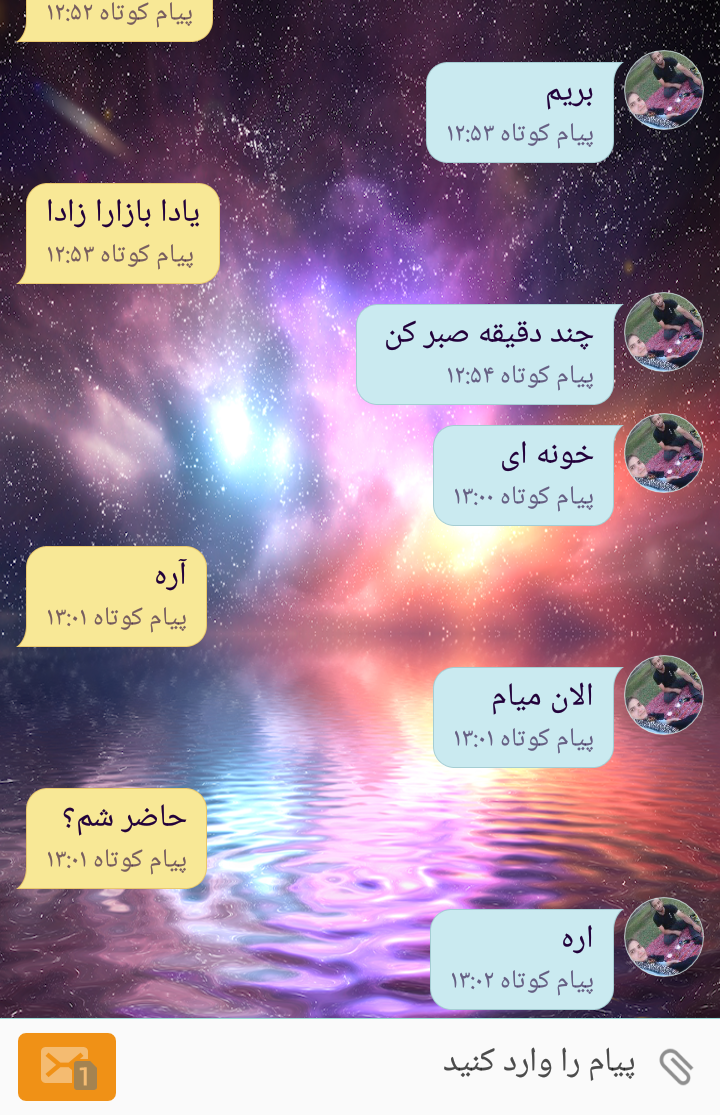720x1115 pixels.
Task: Focus the 'پیام را وارد کنید' text field
Action: click(x=400, y=1066)
